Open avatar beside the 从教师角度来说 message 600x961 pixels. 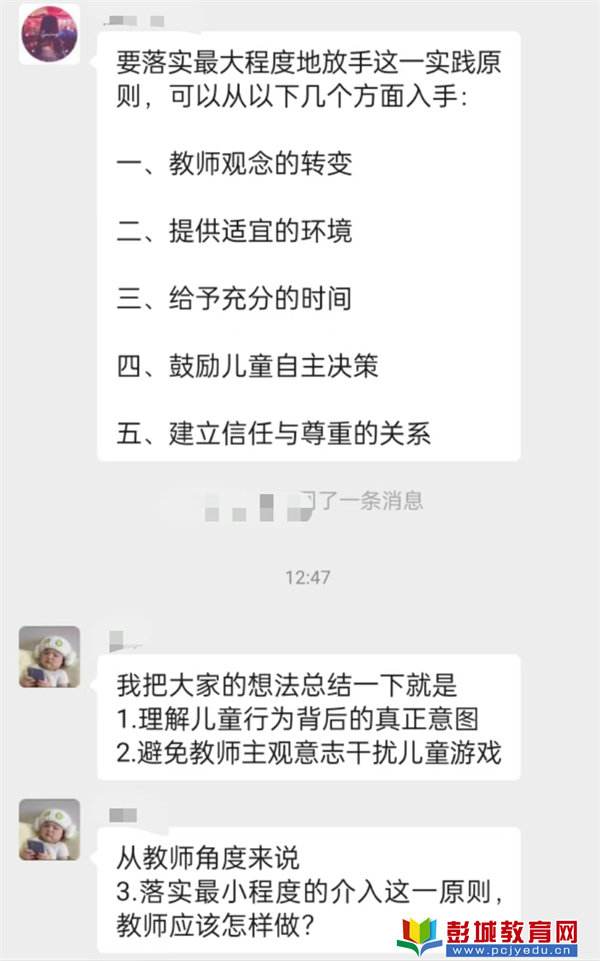(x=50, y=829)
